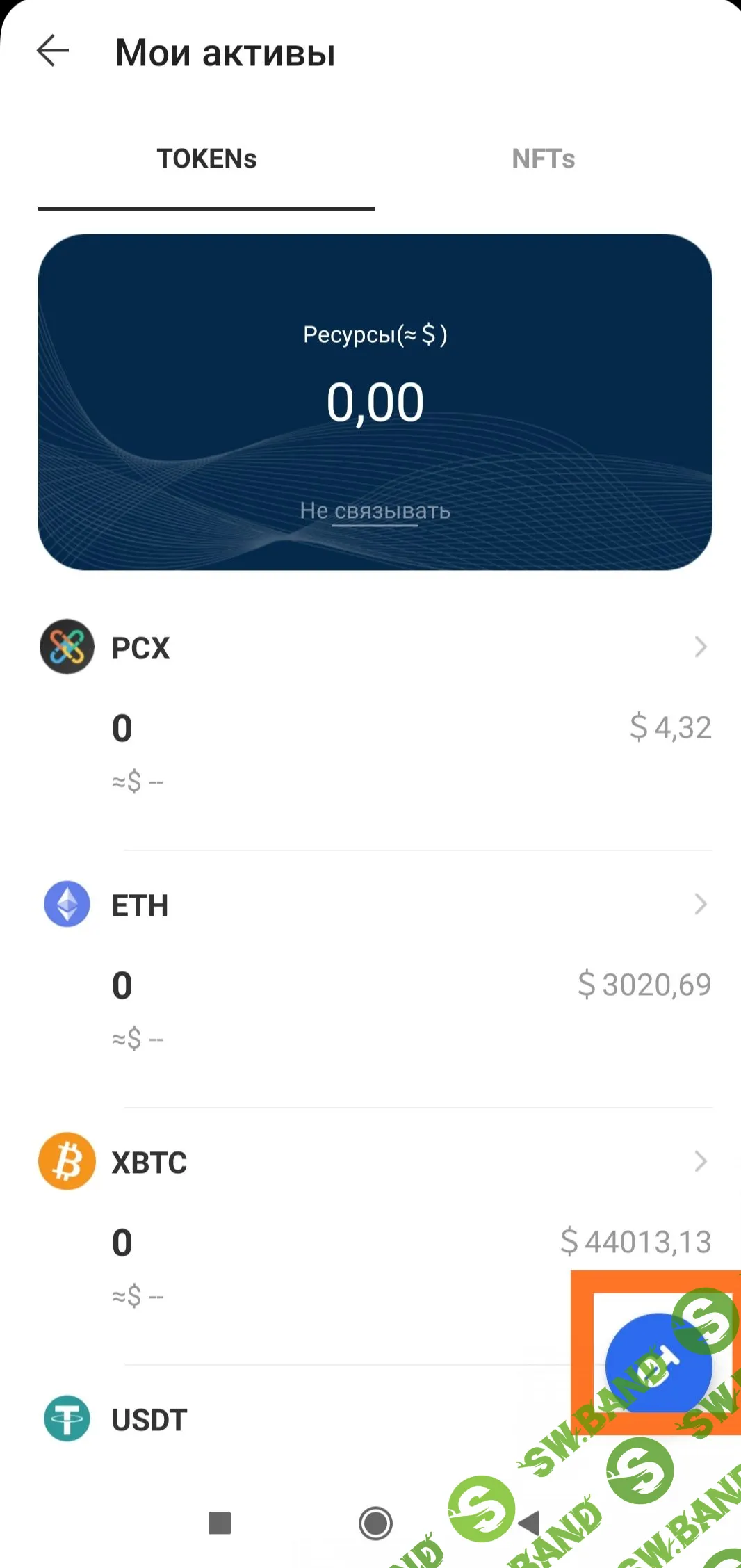Tap the system back triangle
Viewport: 741px width, 1568px height.
point(530,1523)
